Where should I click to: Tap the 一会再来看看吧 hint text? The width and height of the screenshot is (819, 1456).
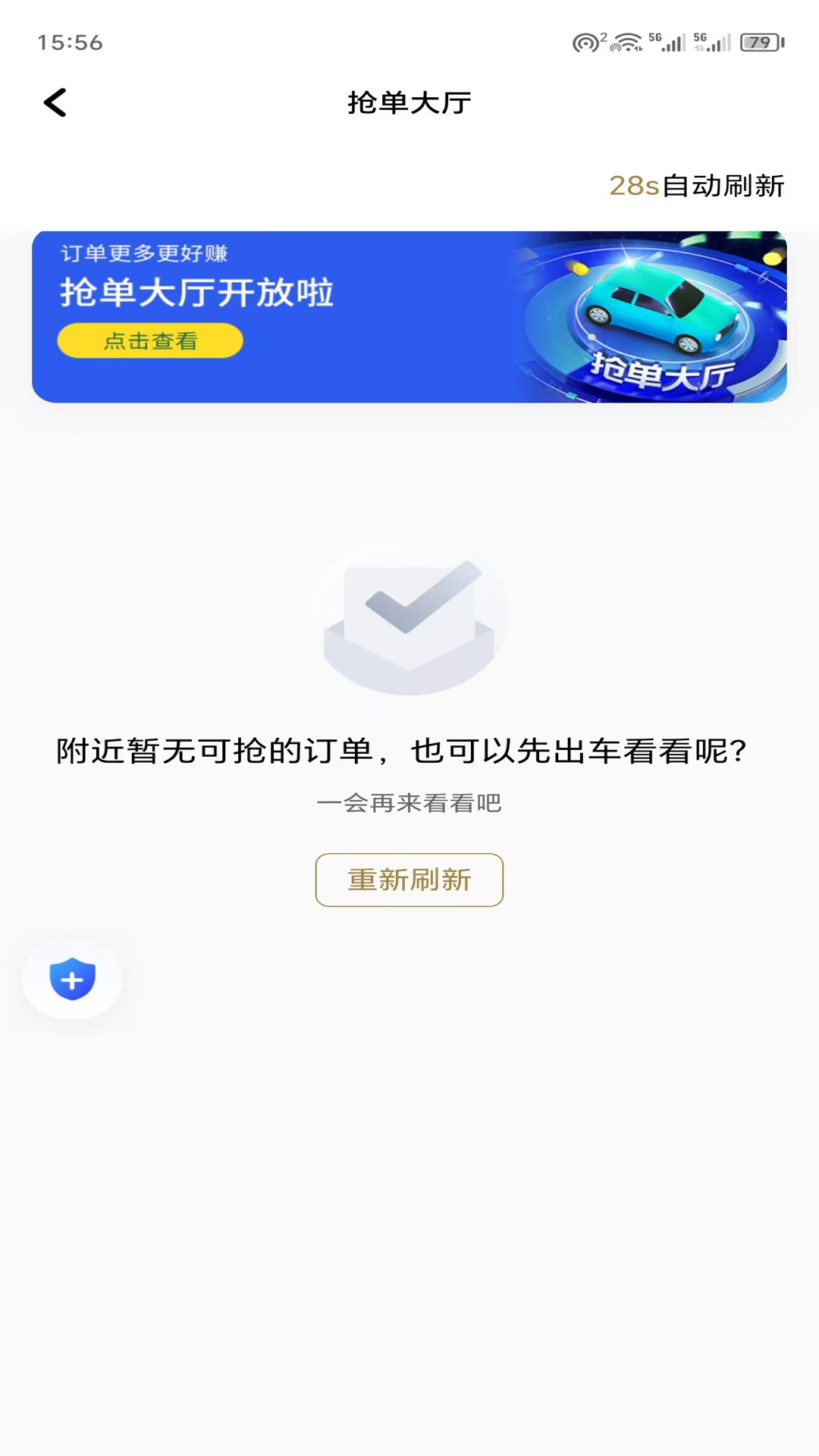(409, 805)
